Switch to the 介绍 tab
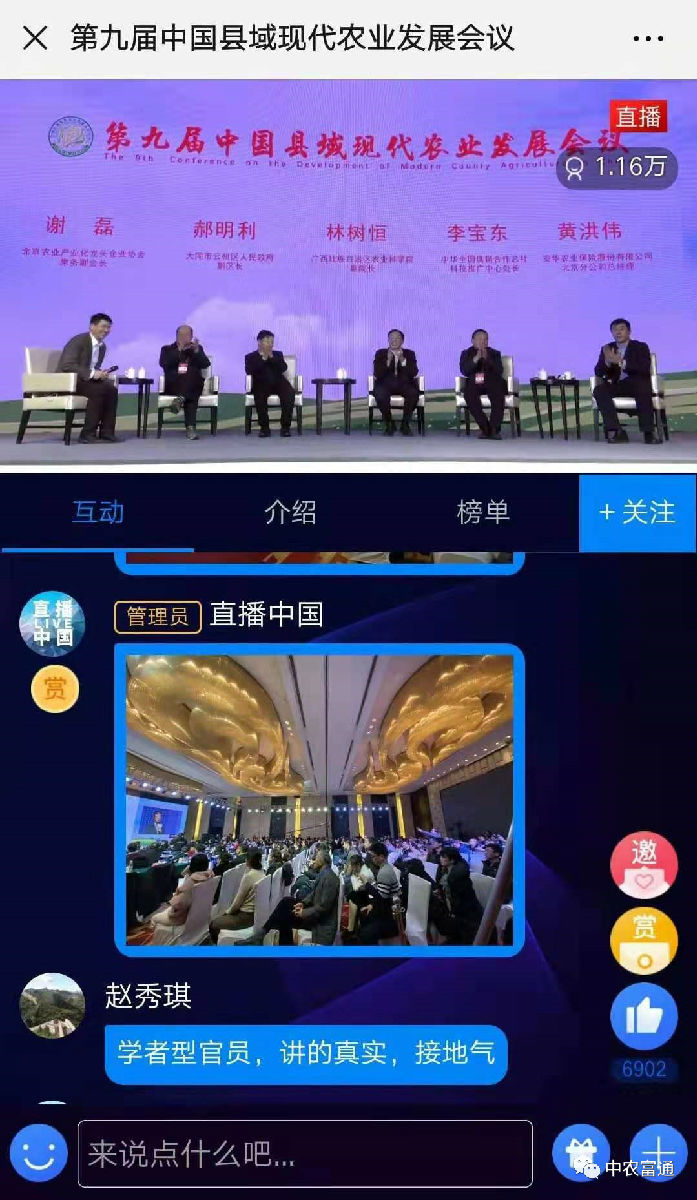This screenshot has width=697, height=1200. point(290,512)
